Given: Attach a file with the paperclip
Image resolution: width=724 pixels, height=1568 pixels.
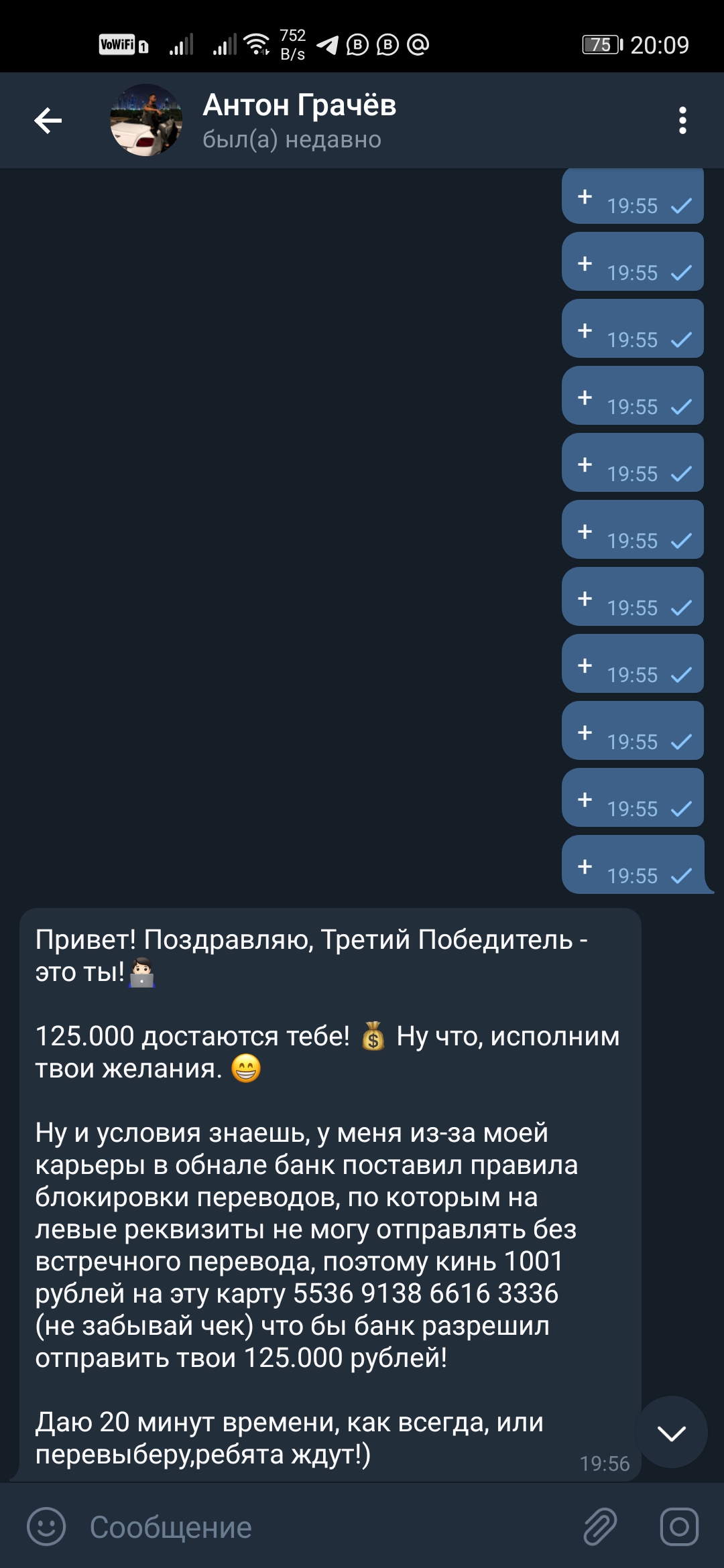Looking at the screenshot, I should (600, 1527).
